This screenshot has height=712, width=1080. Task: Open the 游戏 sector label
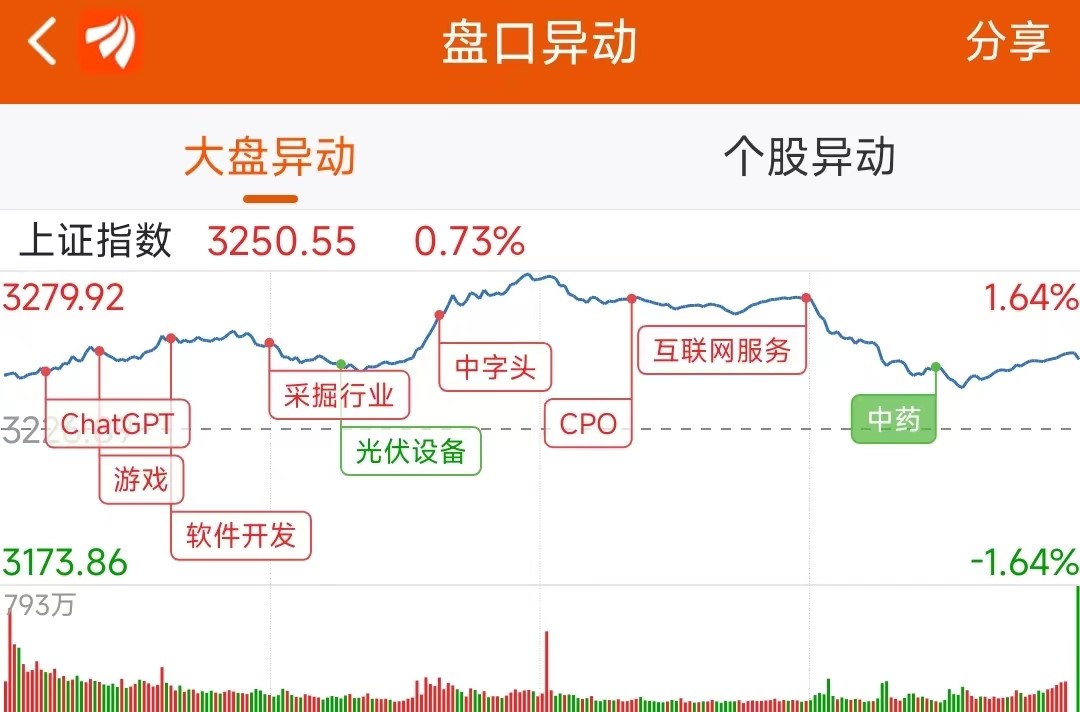pos(141,479)
